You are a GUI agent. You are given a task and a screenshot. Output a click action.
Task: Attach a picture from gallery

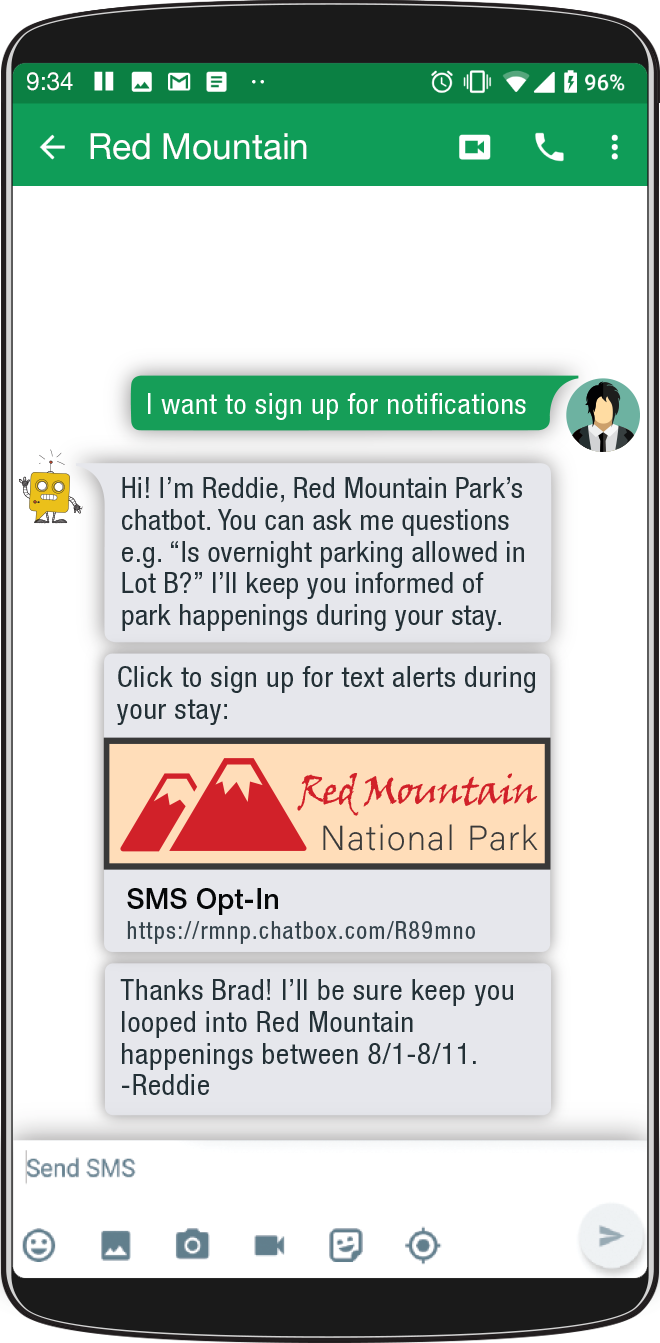pyautogui.click(x=116, y=1245)
